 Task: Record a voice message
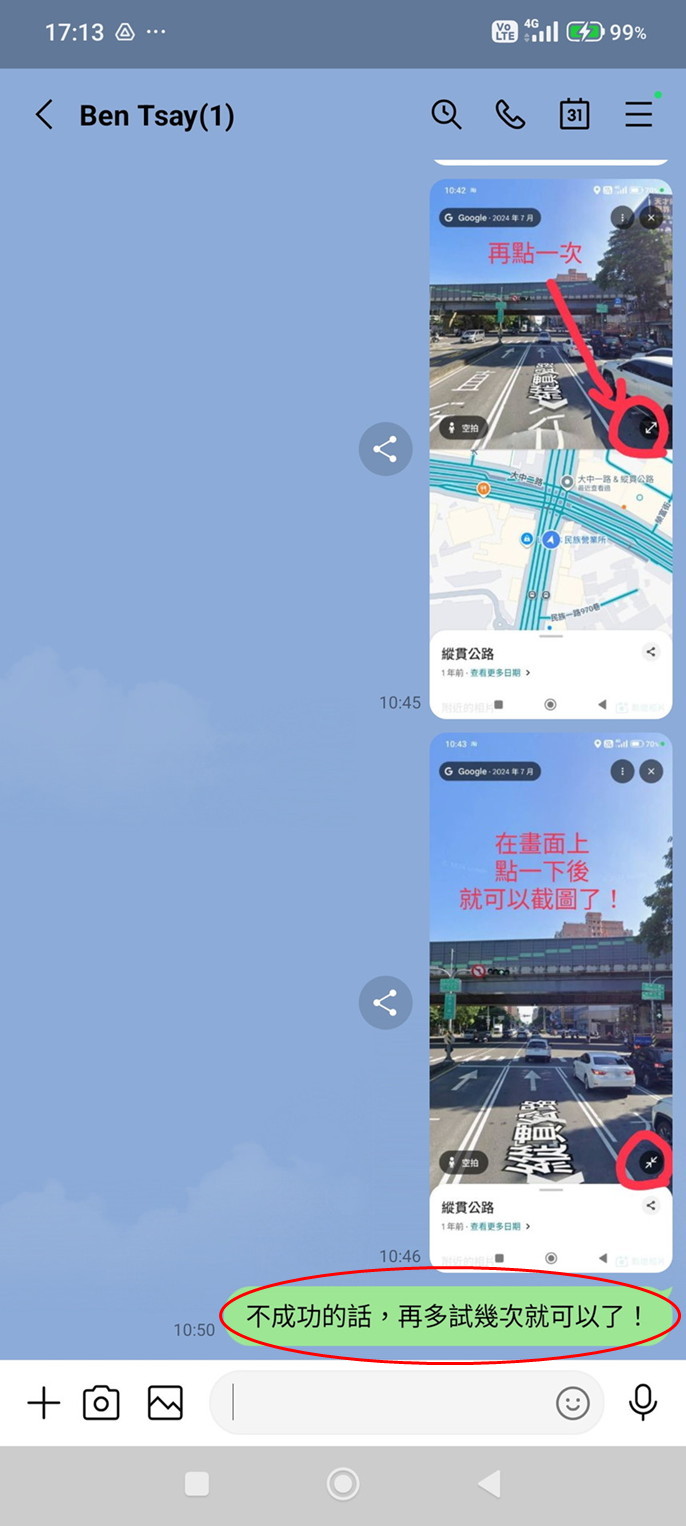click(643, 1402)
